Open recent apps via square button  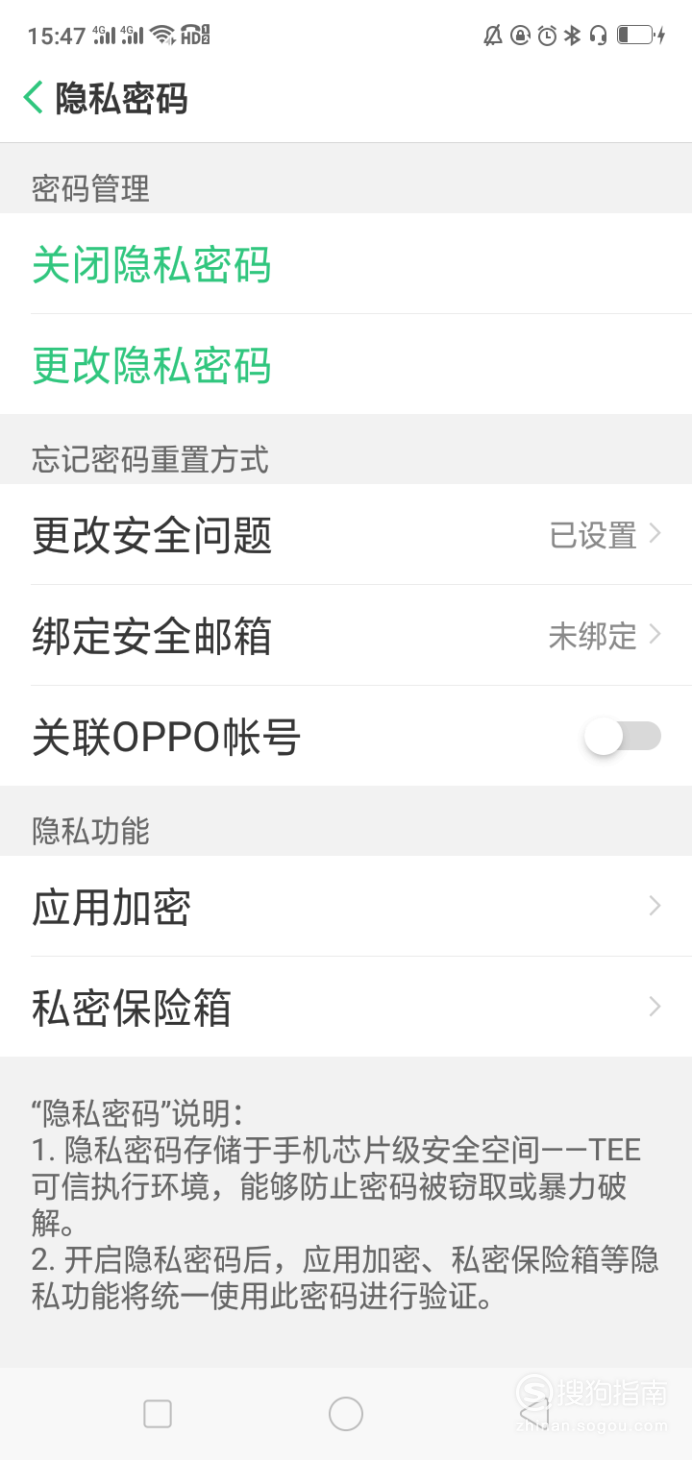158,1413
